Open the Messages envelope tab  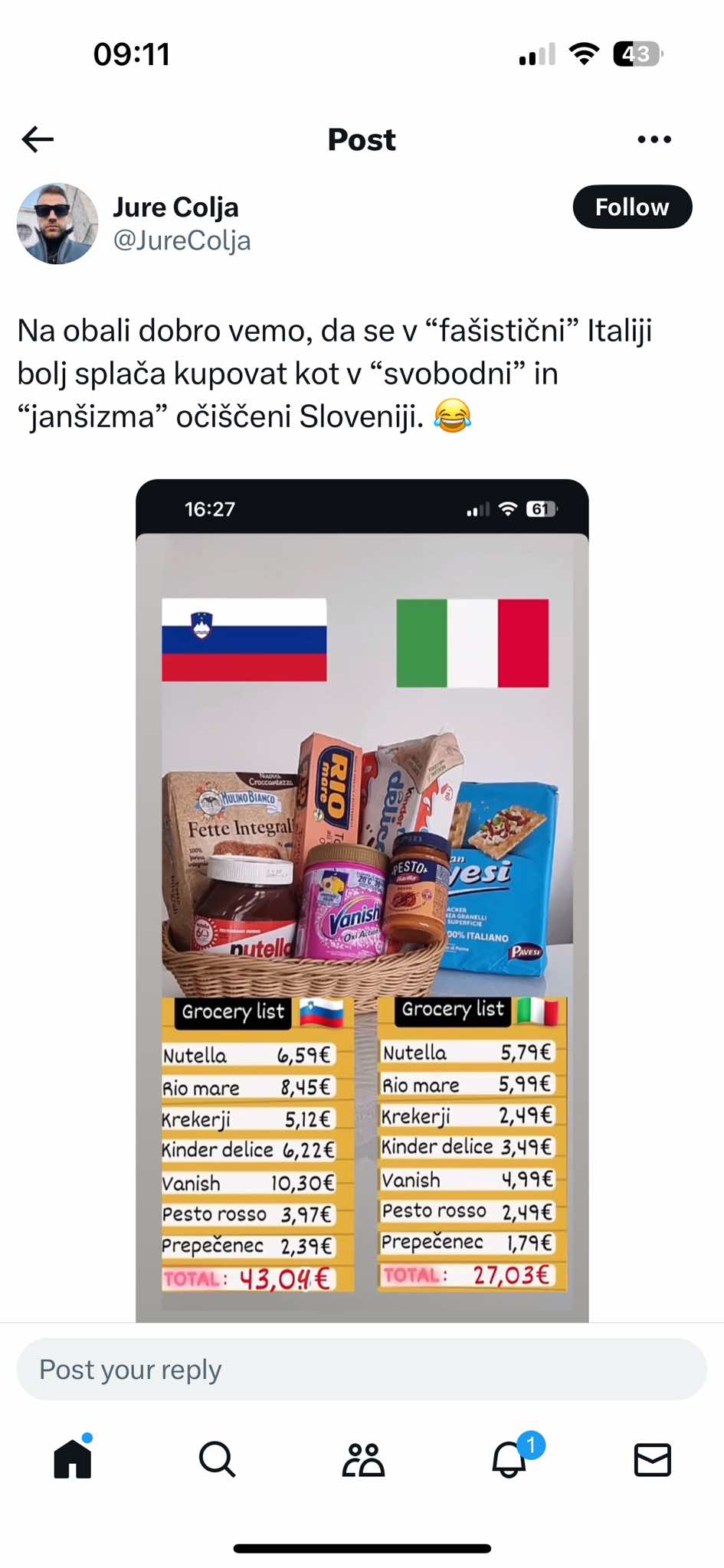(x=652, y=1459)
